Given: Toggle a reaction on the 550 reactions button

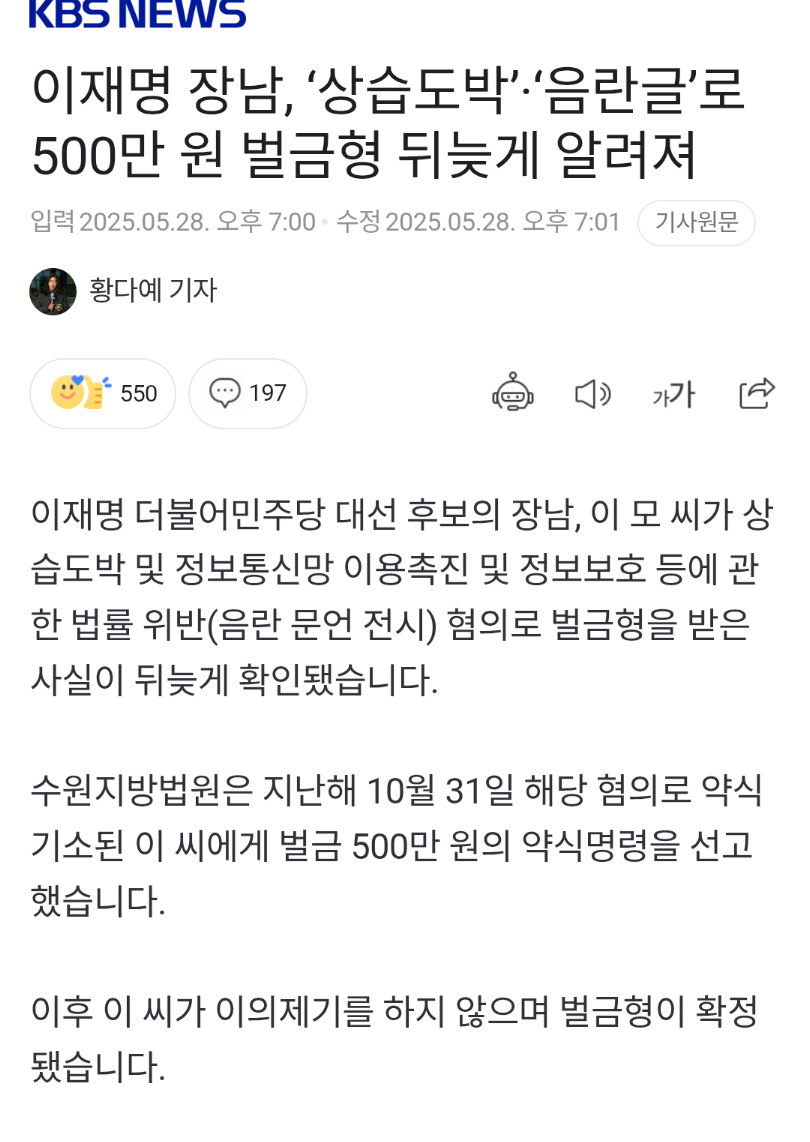Looking at the screenshot, I should click(x=102, y=393).
